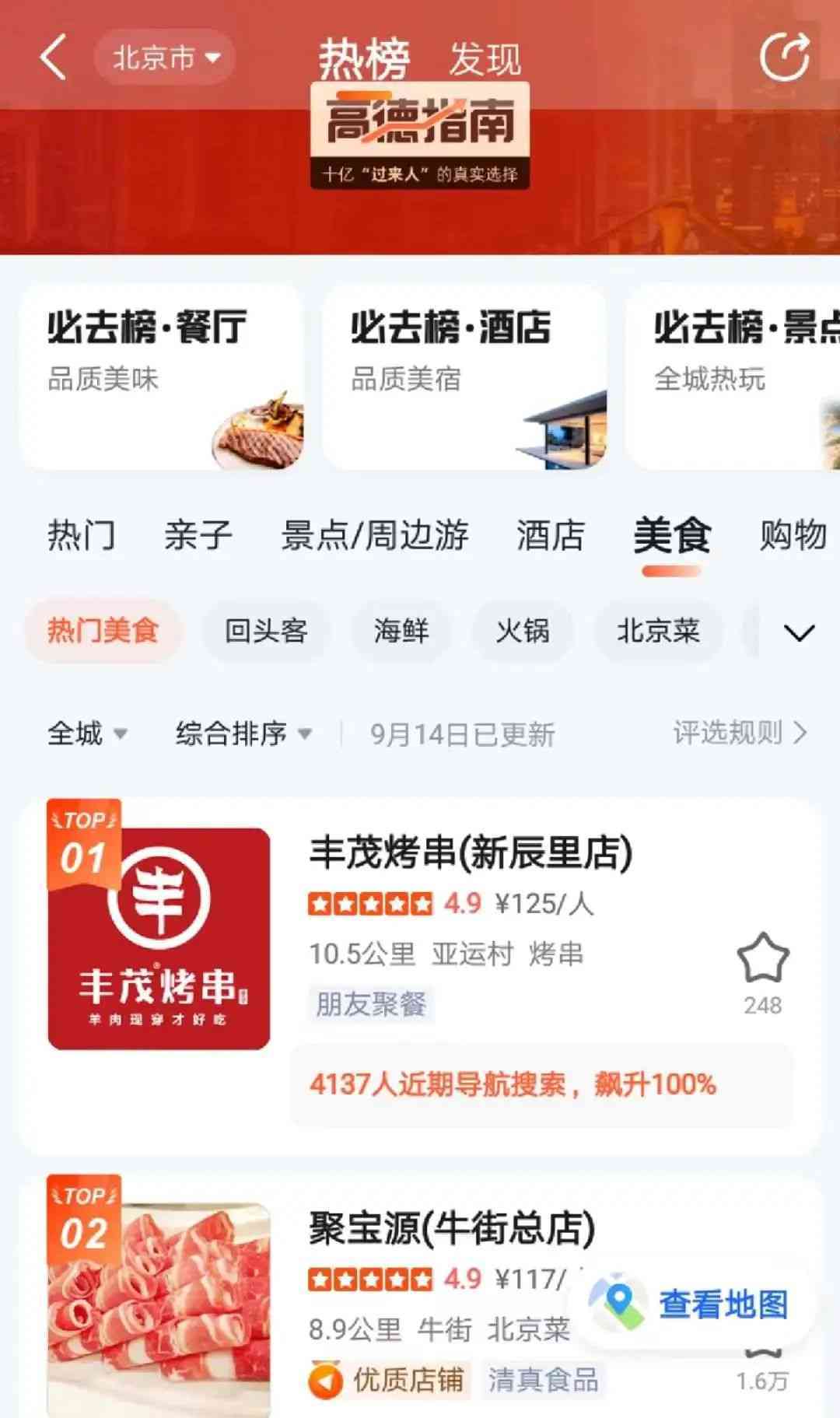
Task: Favorite 丰茂烤串(新辰里店) with the star
Action: tap(762, 959)
